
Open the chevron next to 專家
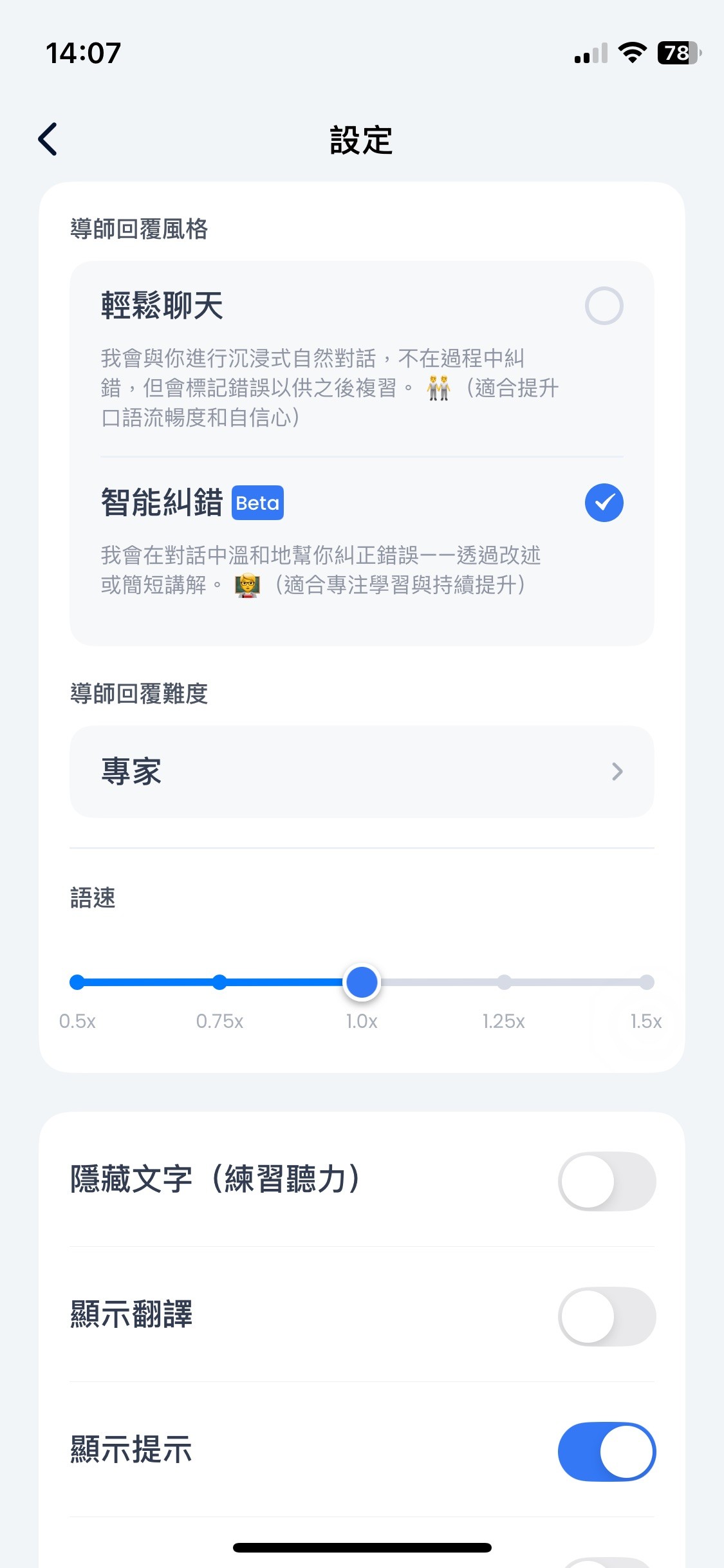[617, 772]
